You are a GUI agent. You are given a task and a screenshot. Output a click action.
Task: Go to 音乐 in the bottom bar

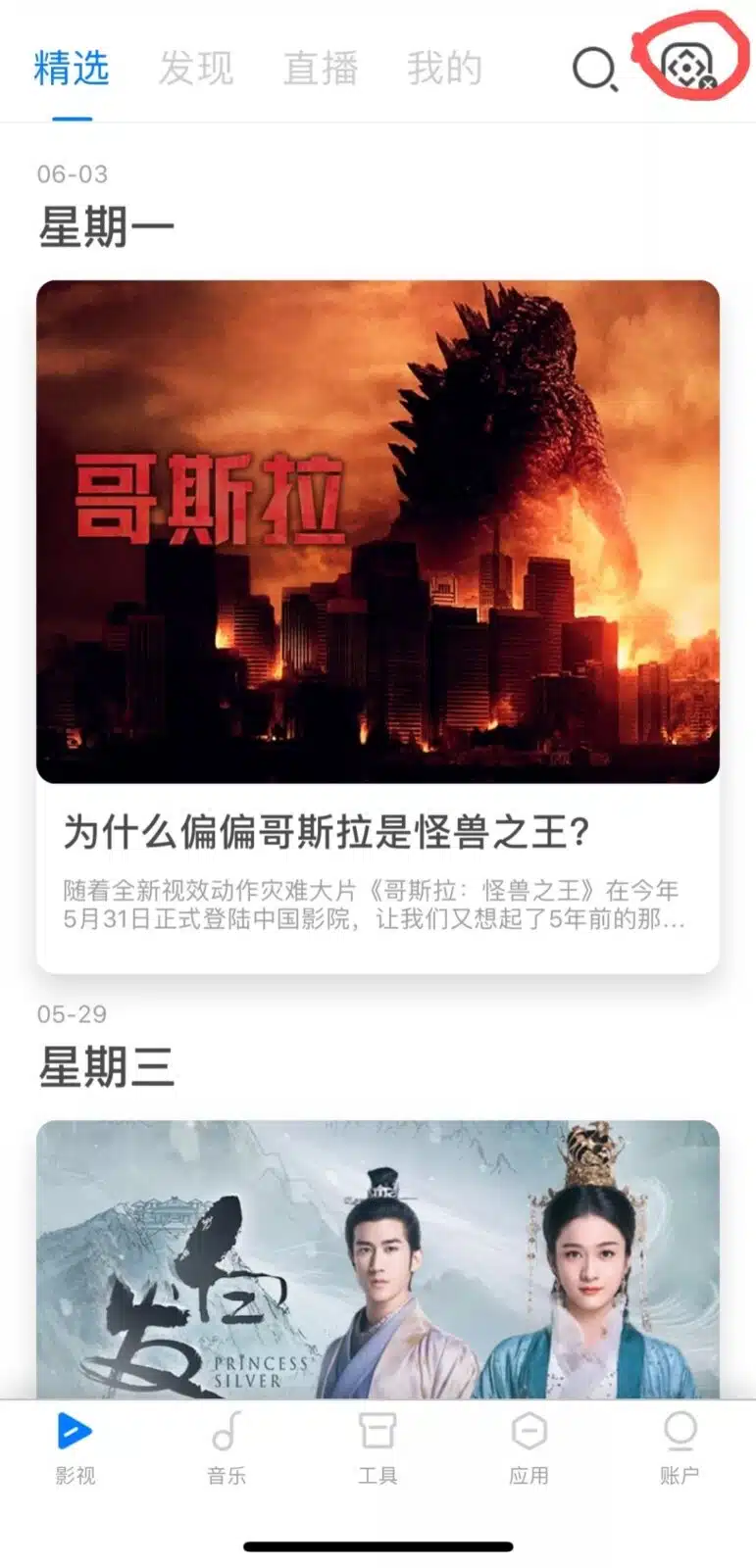pyautogui.click(x=227, y=1448)
